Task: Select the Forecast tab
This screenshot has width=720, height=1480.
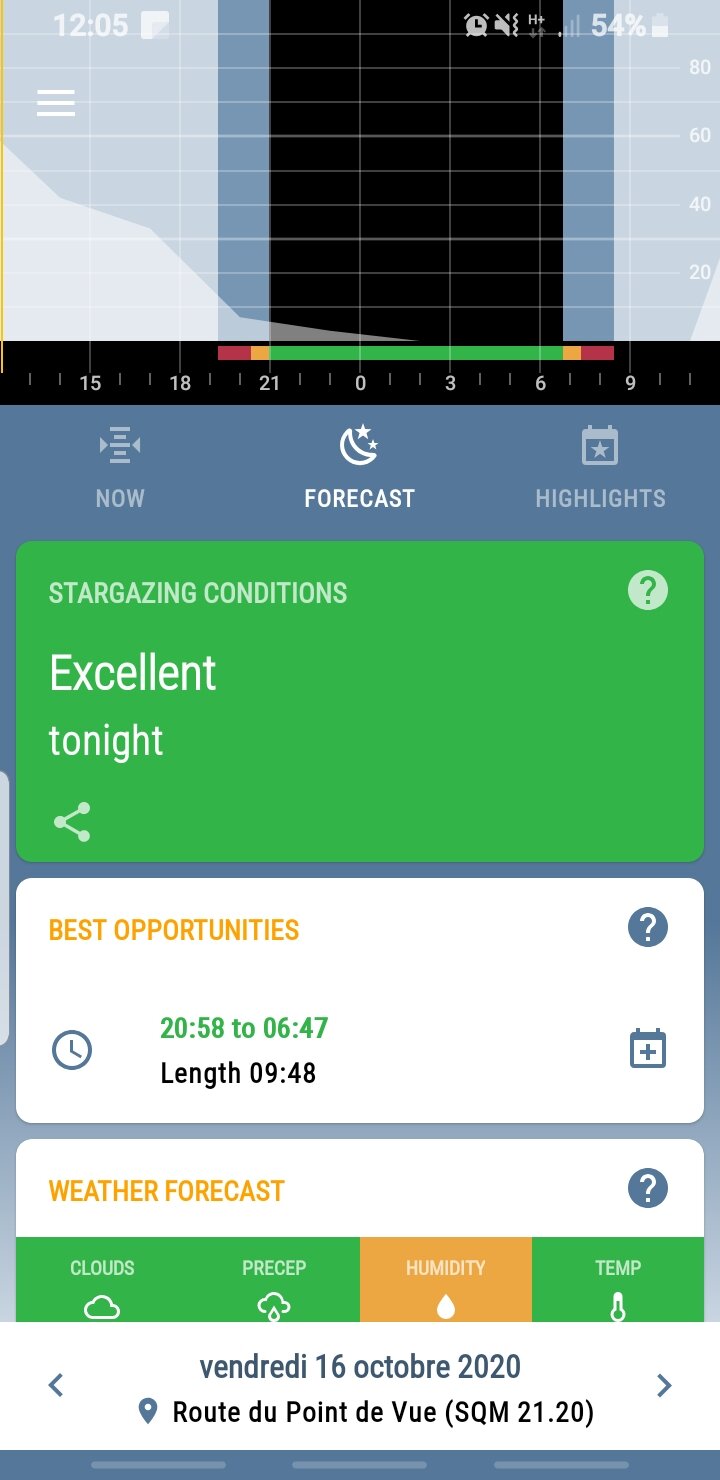Action: click(x=359, y=468)
